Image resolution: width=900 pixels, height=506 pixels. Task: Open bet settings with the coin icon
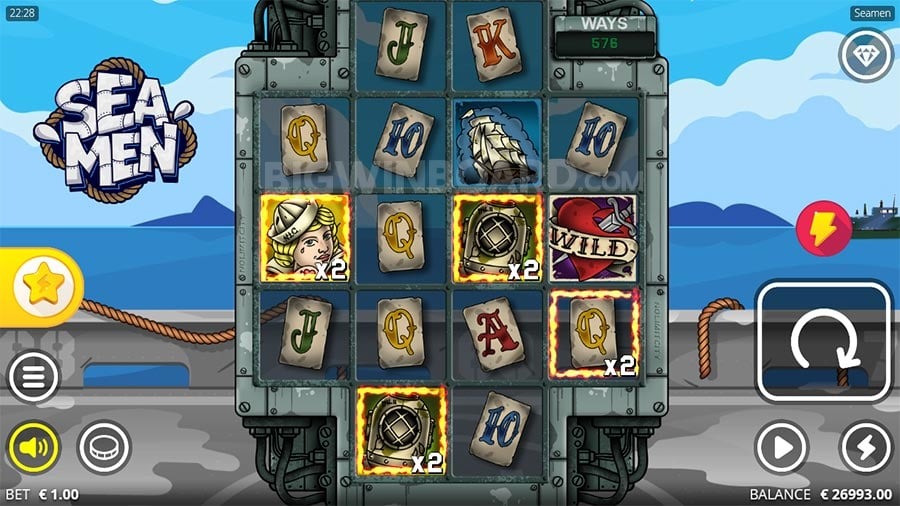pyautogui.click(x=103, y=447)
